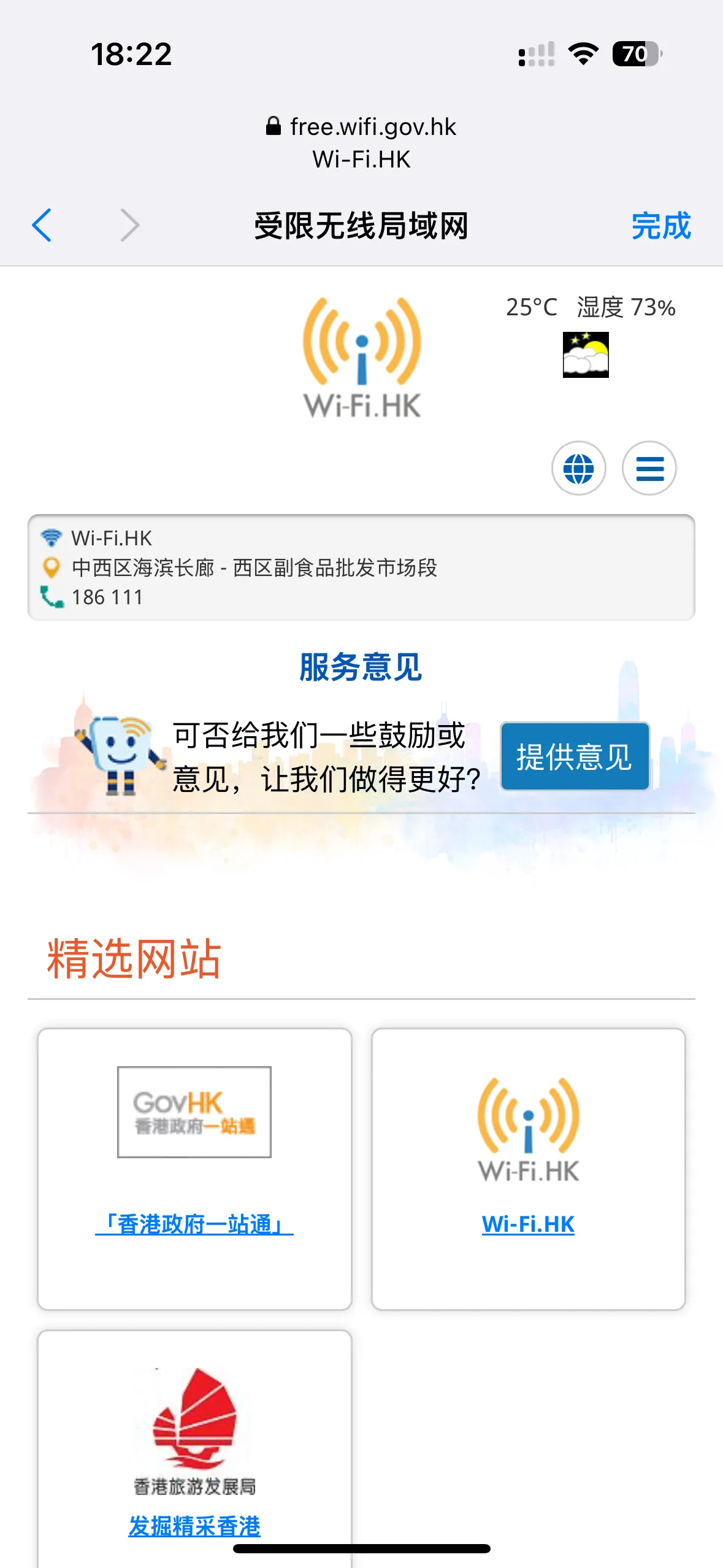Open the globe language selector
The height and width of the screenshot is (1568, 723).
pyautogui.click(x=578, y=468)
